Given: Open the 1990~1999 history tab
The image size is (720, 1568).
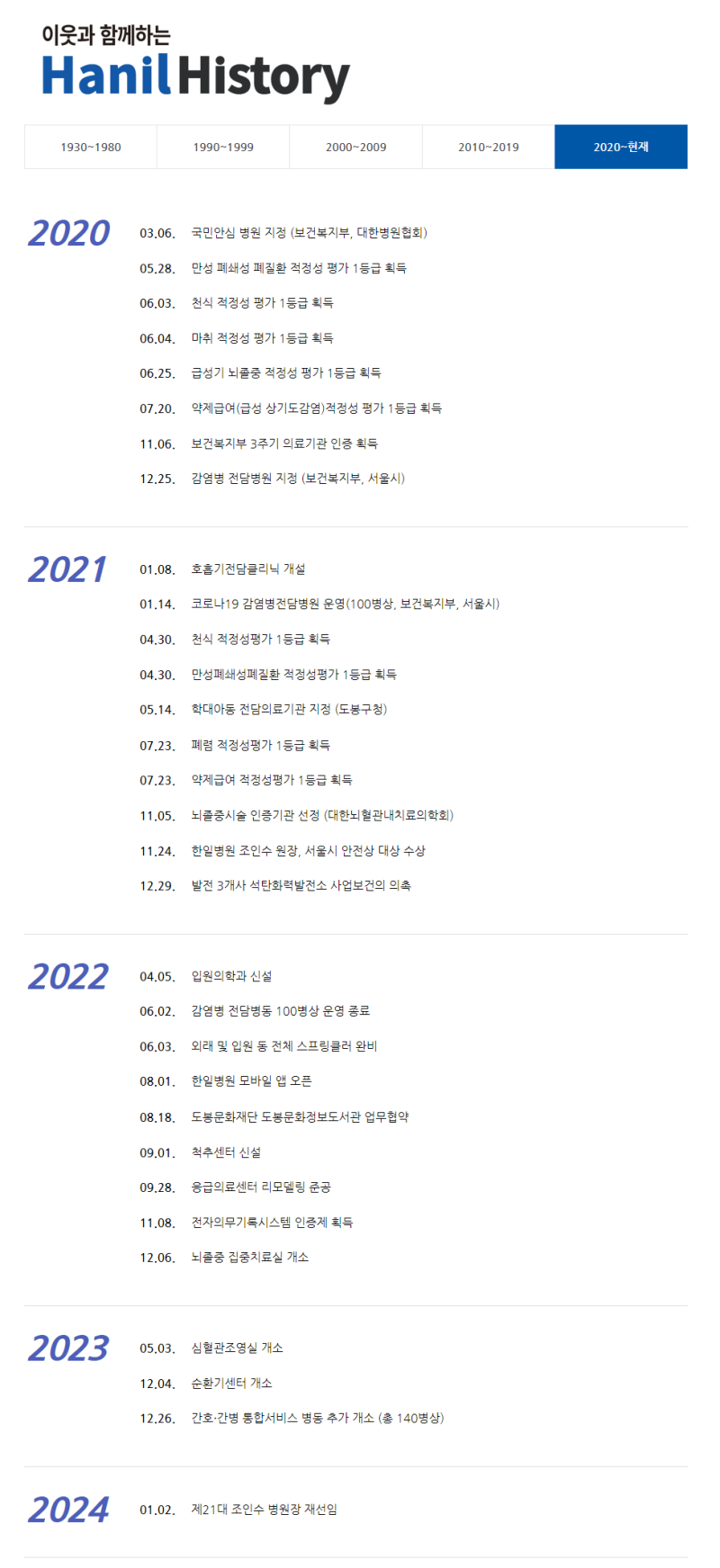Looking at the screenshot, I should point(223,147).
